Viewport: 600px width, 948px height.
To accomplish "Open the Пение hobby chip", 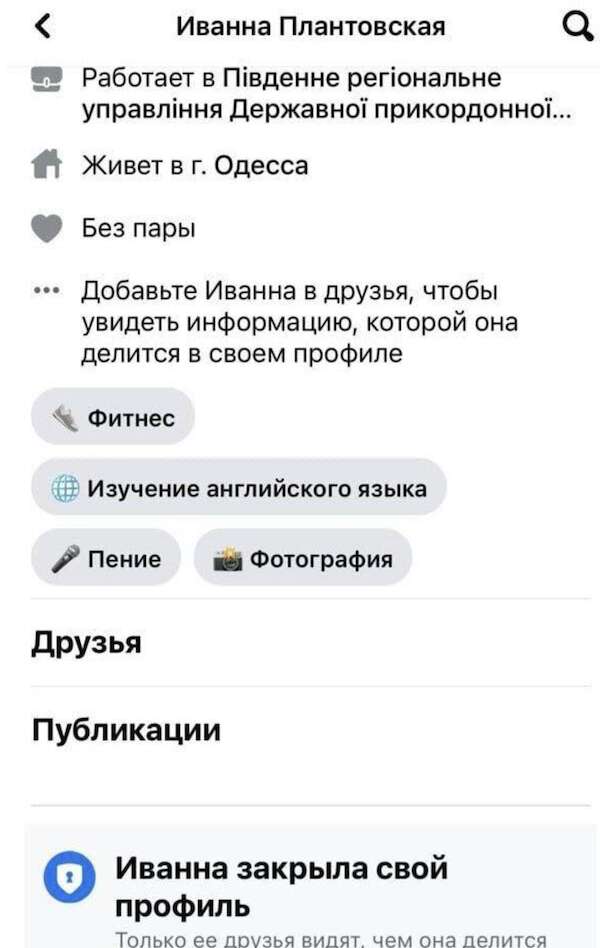I will (106, 559).
